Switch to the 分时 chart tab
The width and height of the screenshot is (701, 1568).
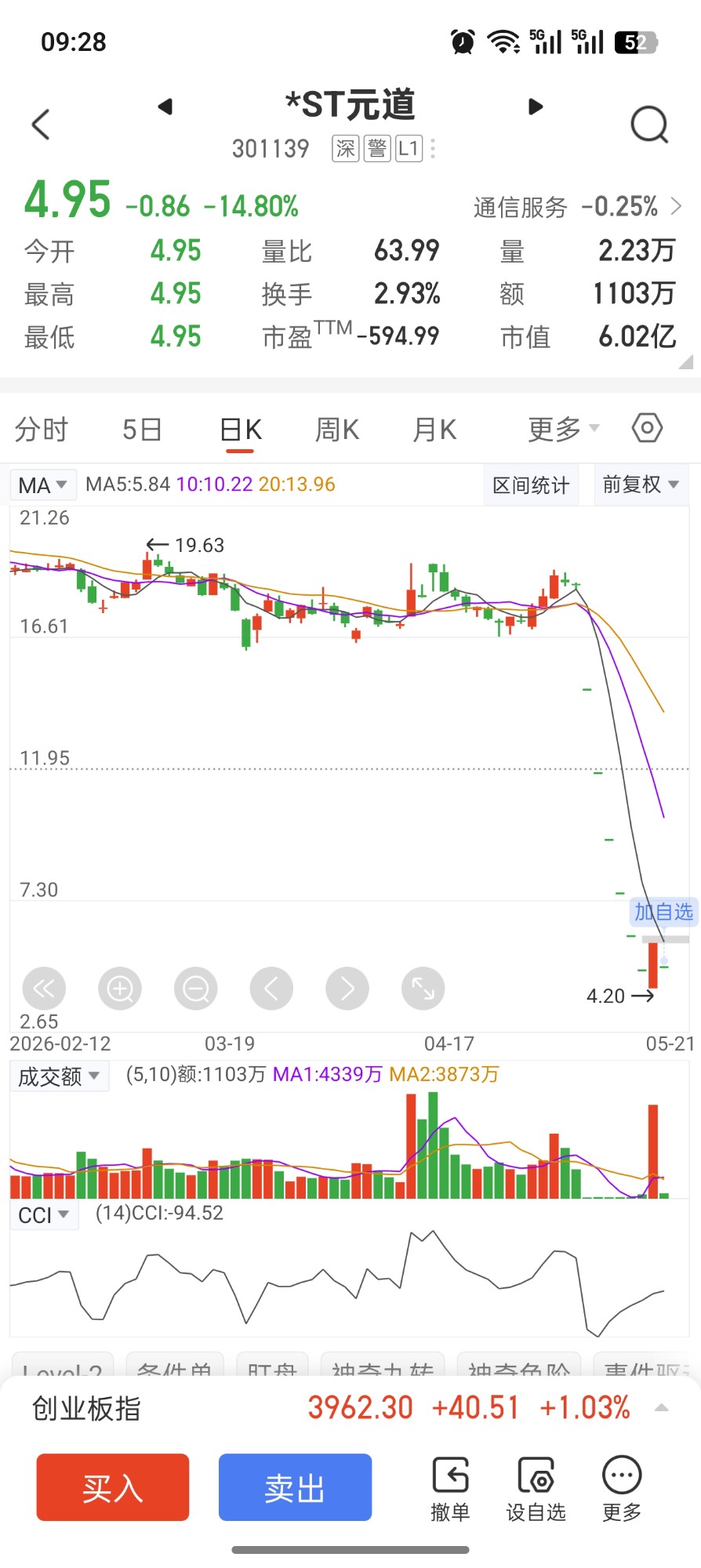42,430
